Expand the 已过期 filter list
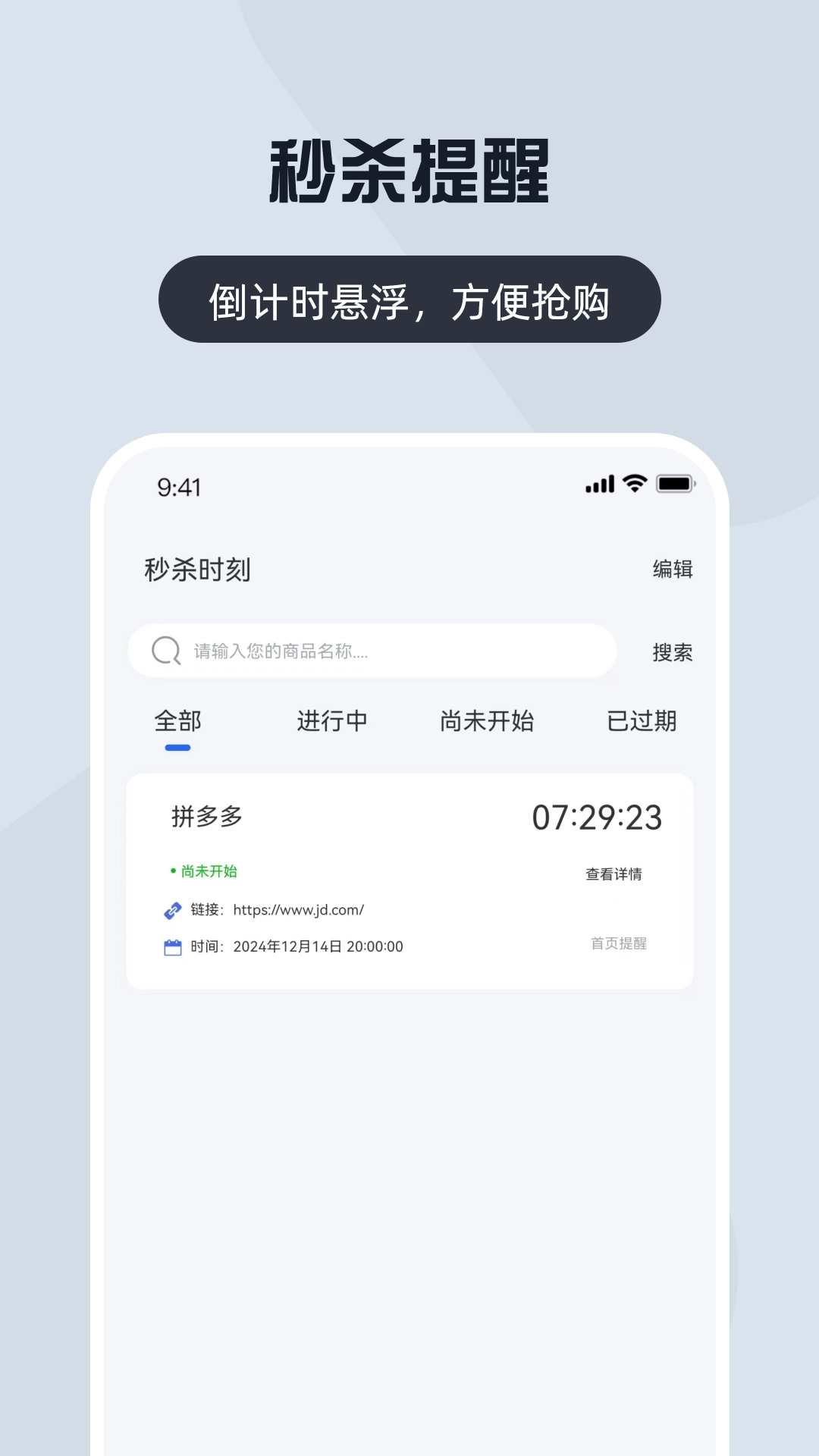The image size is (819, 1456). coord(641,723)
